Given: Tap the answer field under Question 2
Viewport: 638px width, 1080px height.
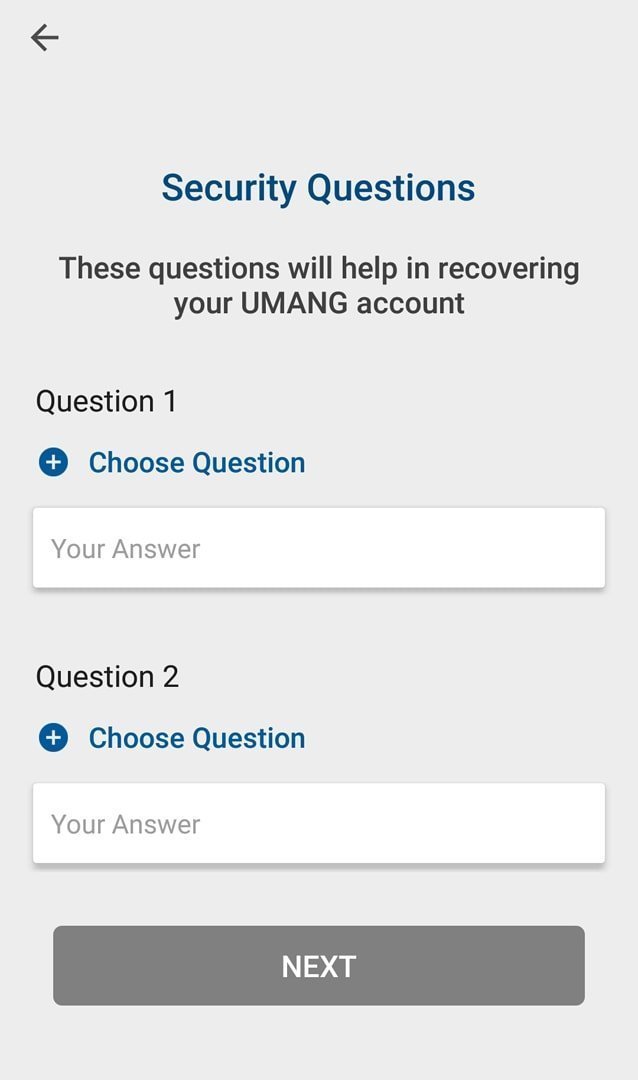Looking at the screenshot, I should [x=319, y=824].
